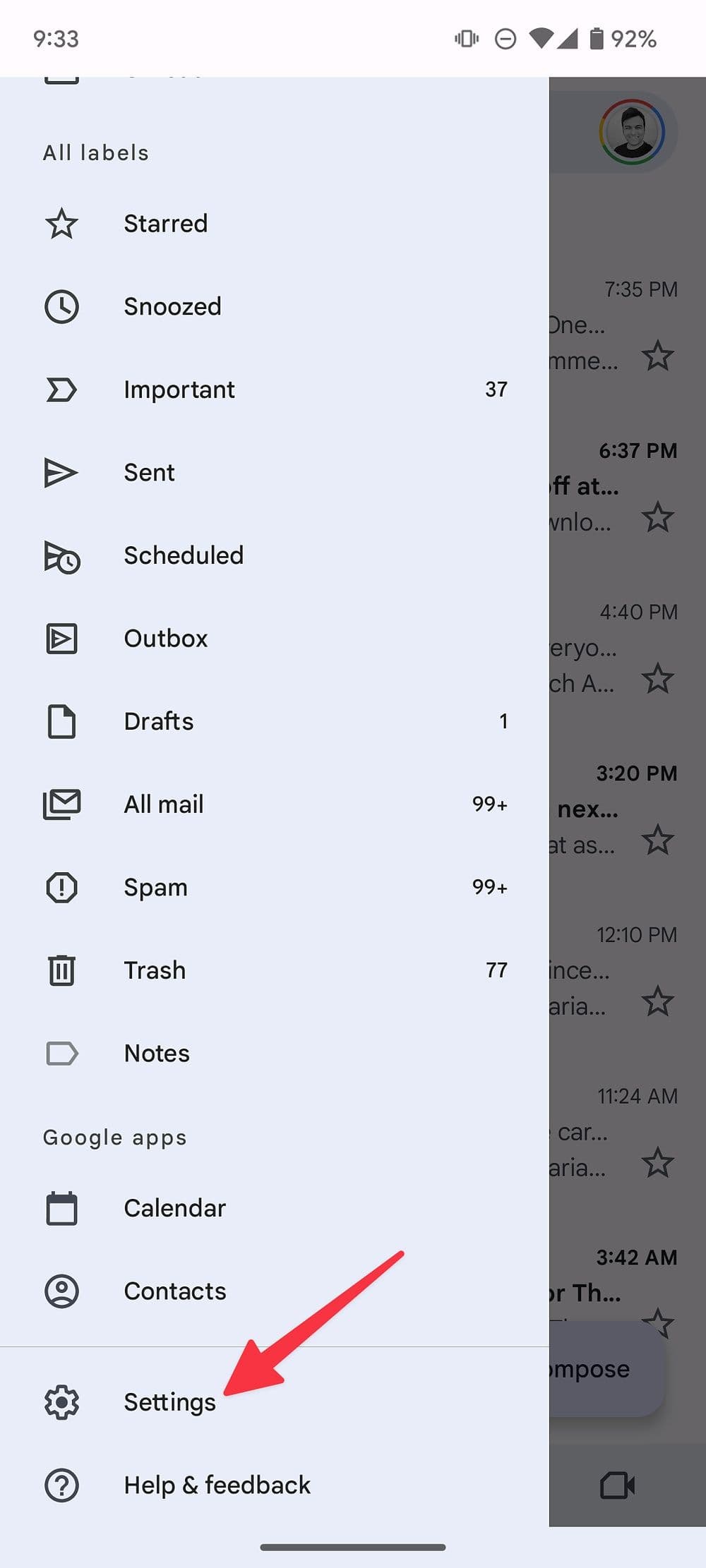Click the Drafts document icon
This screenshot has width=706, height=1568.
61,720
